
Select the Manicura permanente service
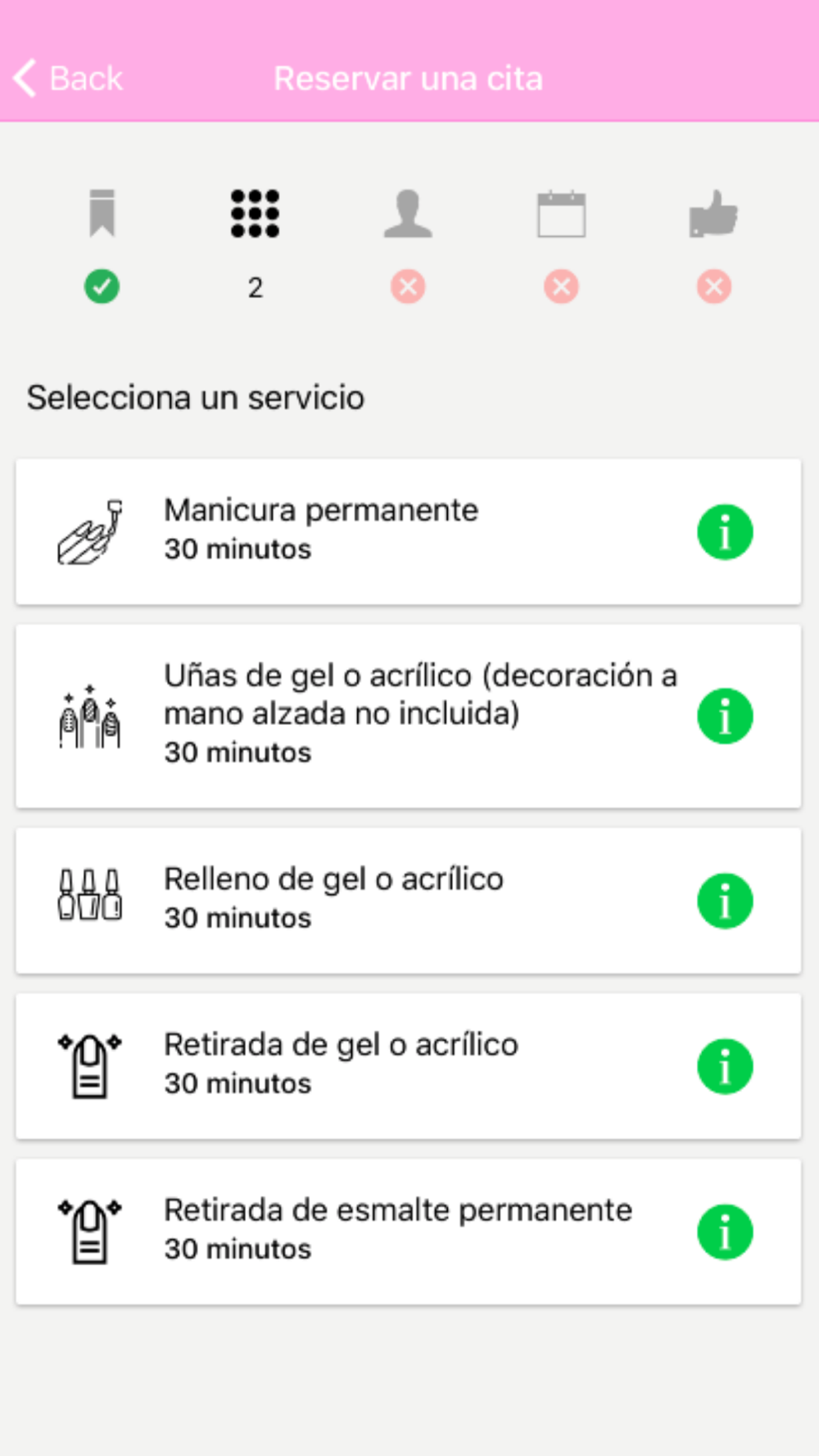408,531
